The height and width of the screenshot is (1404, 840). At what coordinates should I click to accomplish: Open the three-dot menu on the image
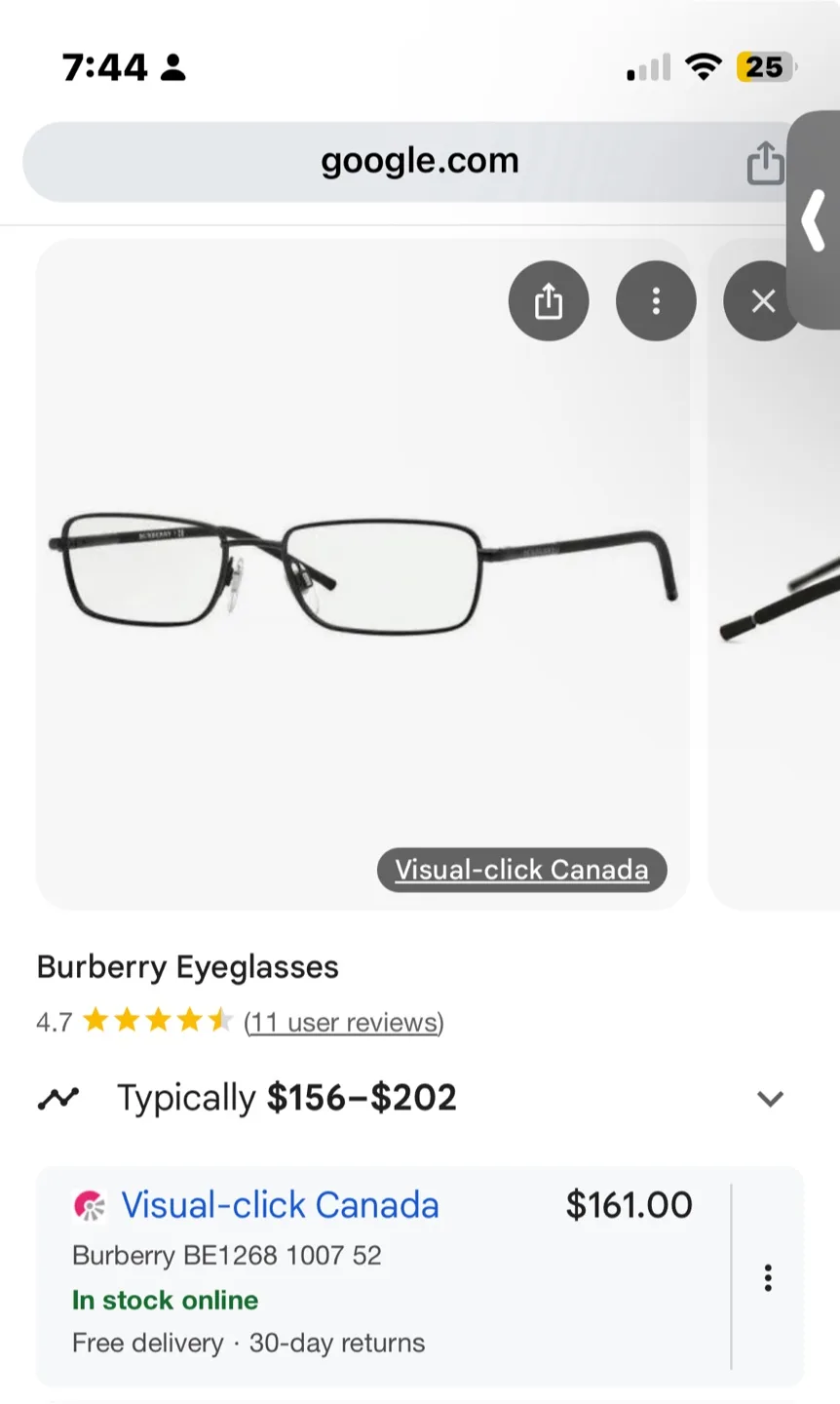tap(655, 300)
